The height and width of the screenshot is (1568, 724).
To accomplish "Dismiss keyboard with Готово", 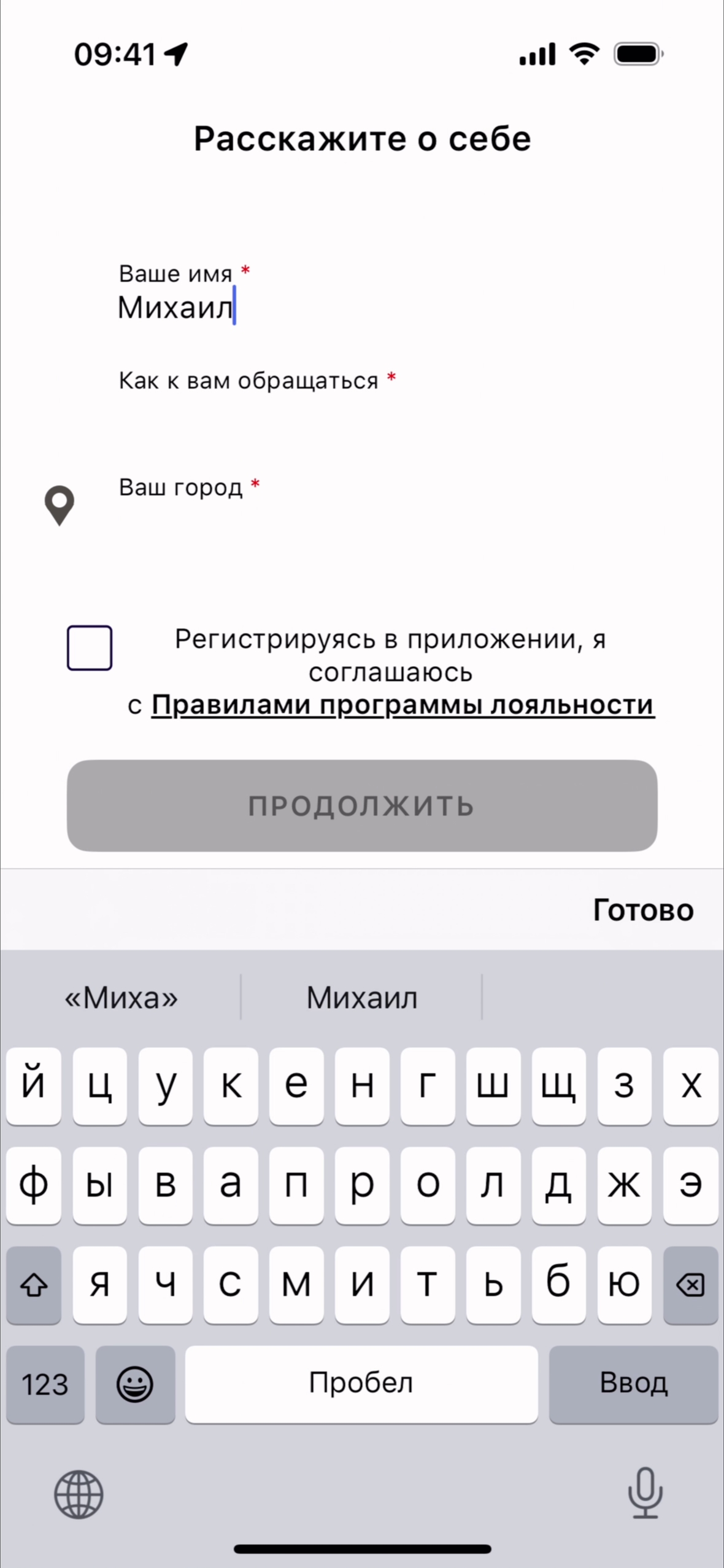I will point(642,910).
